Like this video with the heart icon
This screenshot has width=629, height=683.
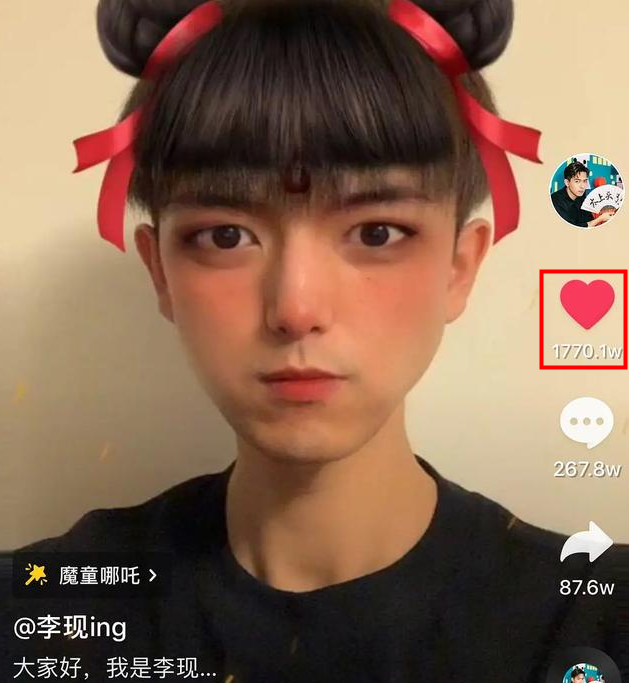tap(587, 304)
